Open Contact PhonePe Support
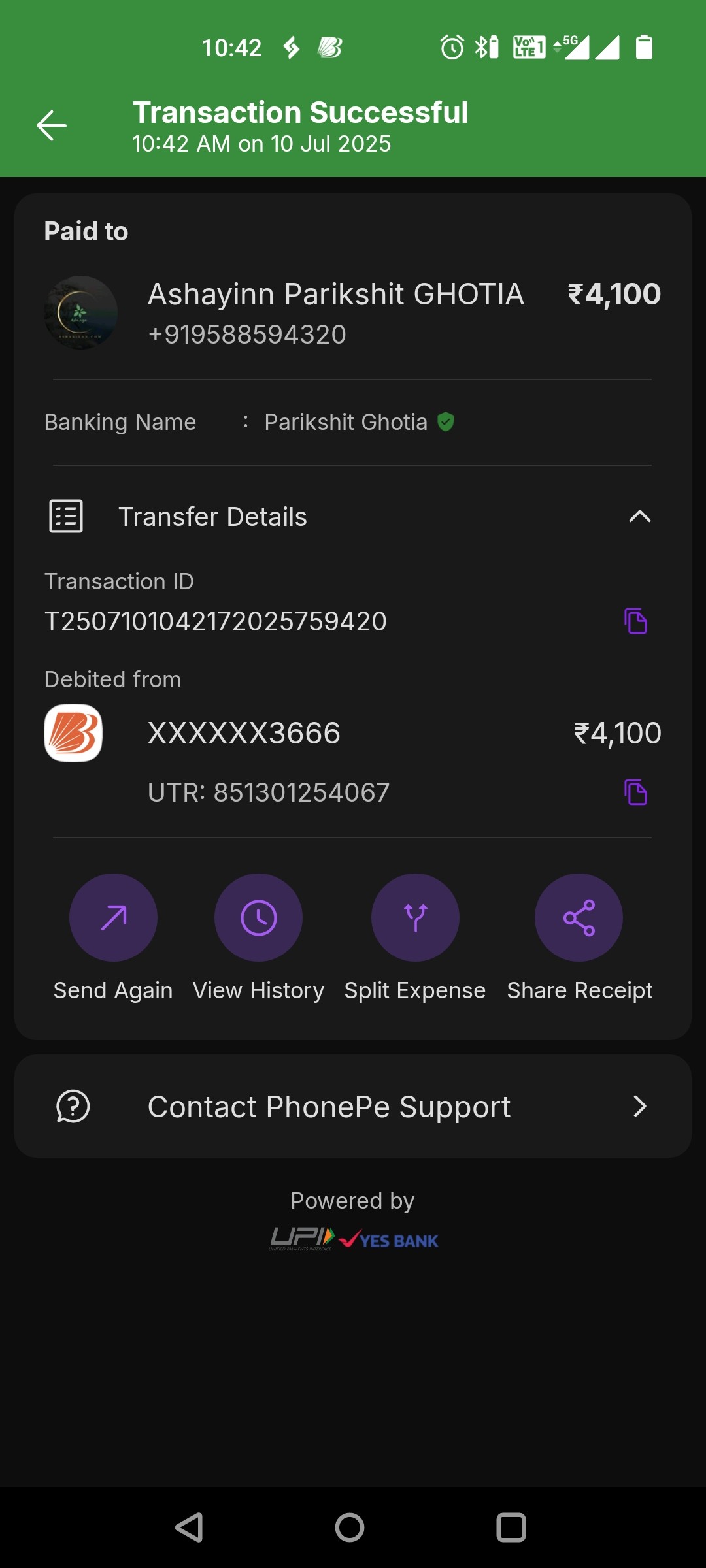The height and width of the screenshot is (1568, 706). 353,1106
